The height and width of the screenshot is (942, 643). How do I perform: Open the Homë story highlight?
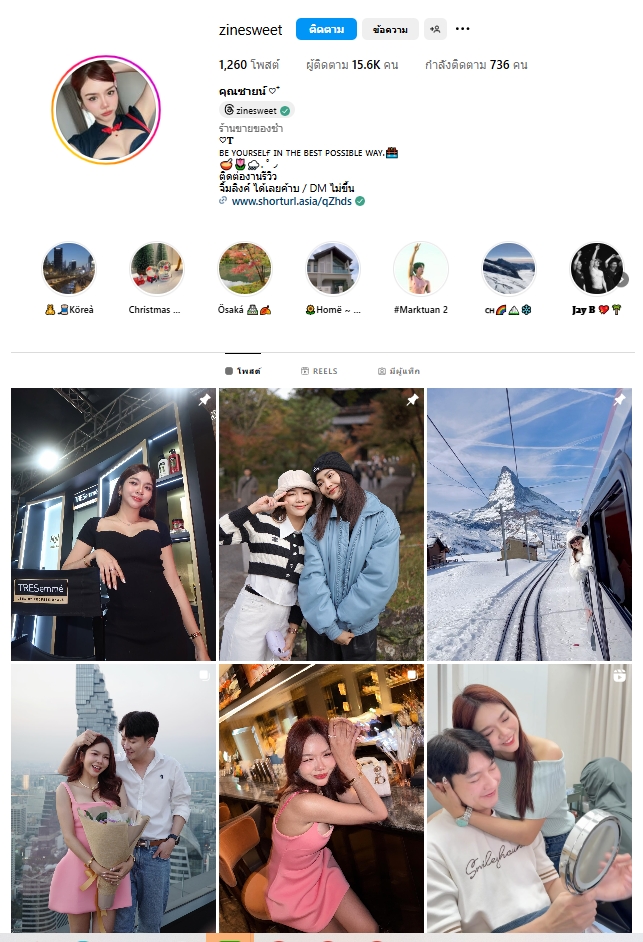(x=332, y=269)
